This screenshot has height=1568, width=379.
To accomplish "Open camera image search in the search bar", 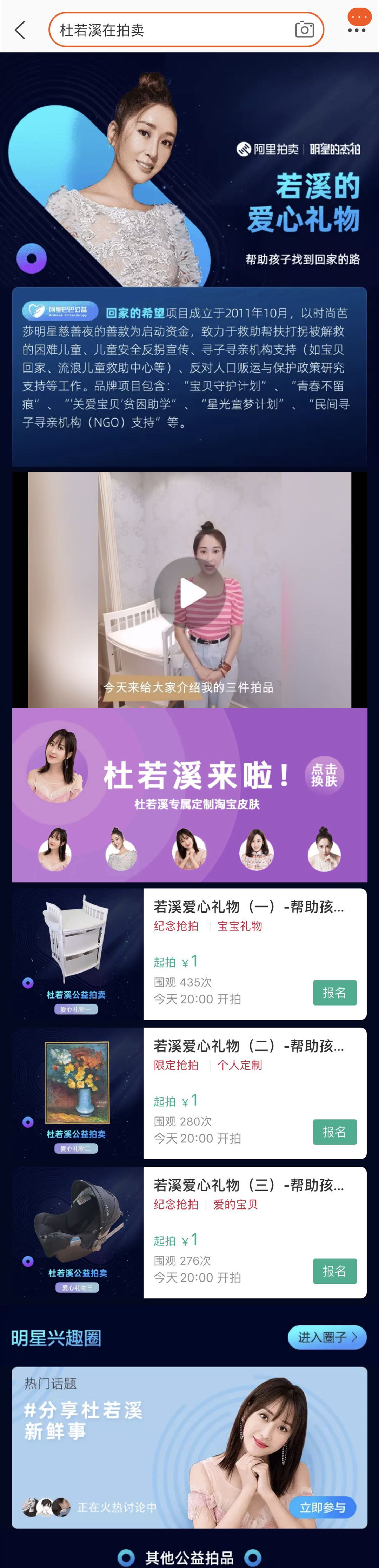I will point(304,30).
